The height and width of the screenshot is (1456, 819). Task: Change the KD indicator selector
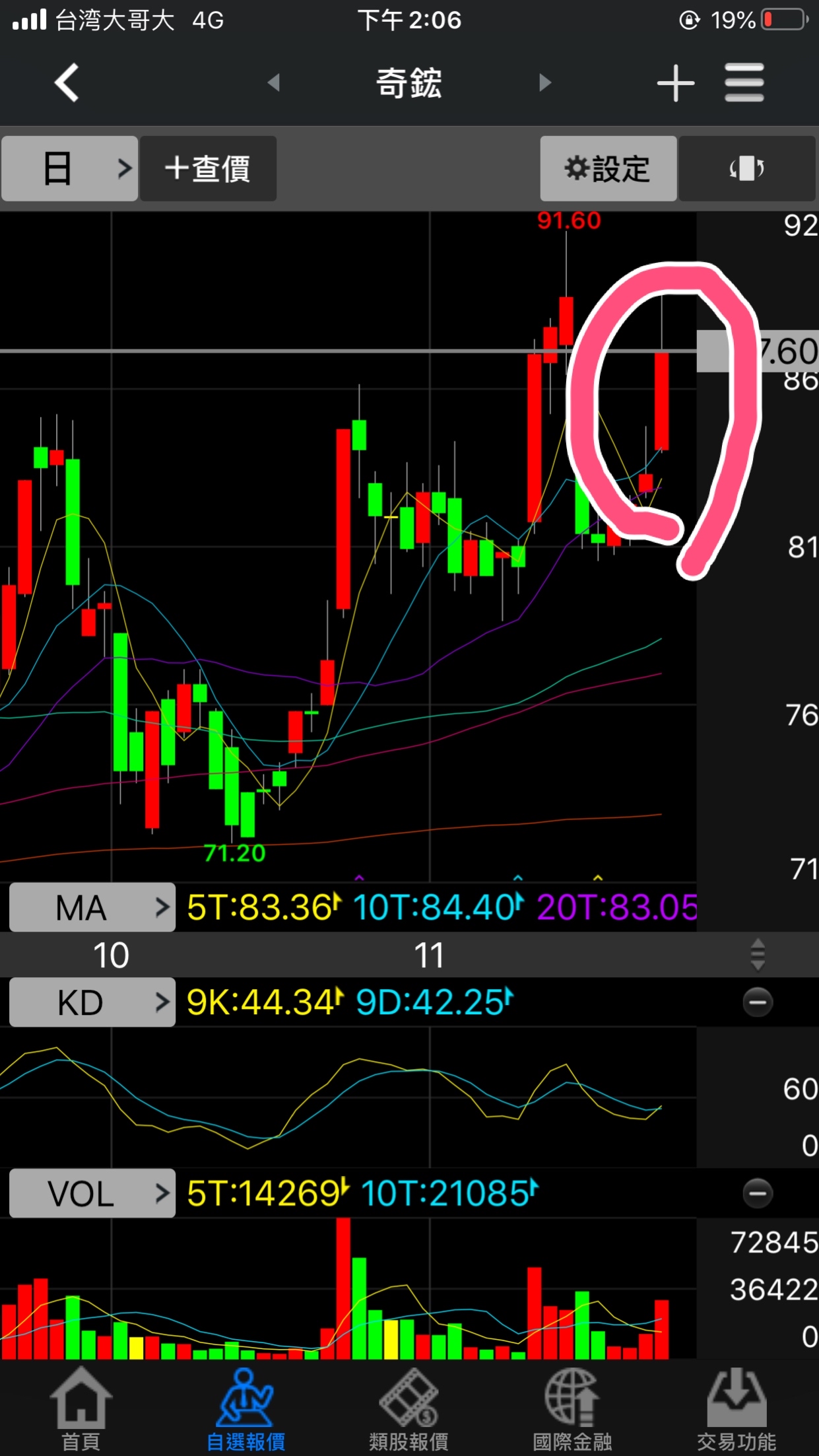[x=92, y=1002]
